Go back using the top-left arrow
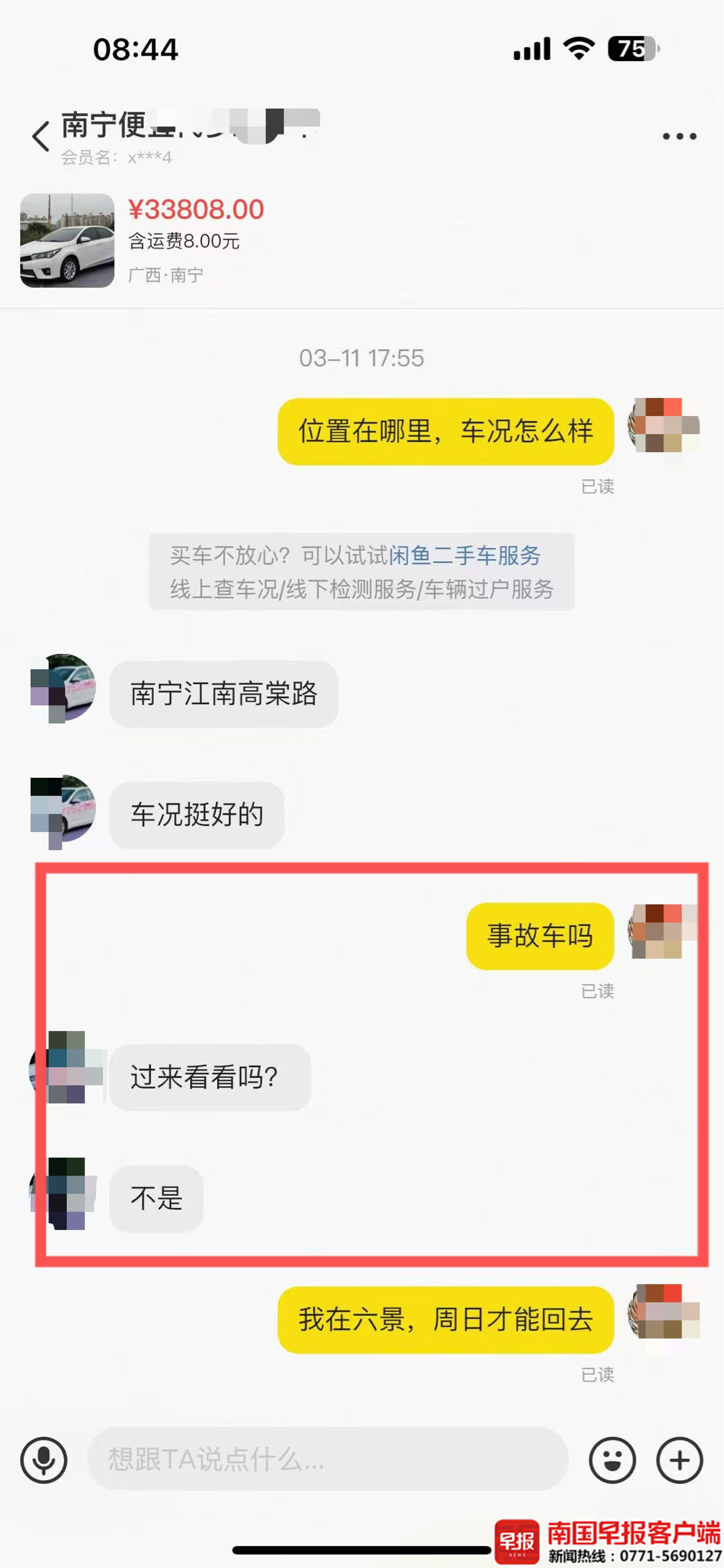Screen dimensions: 724x1568 (x=40, y=136)
